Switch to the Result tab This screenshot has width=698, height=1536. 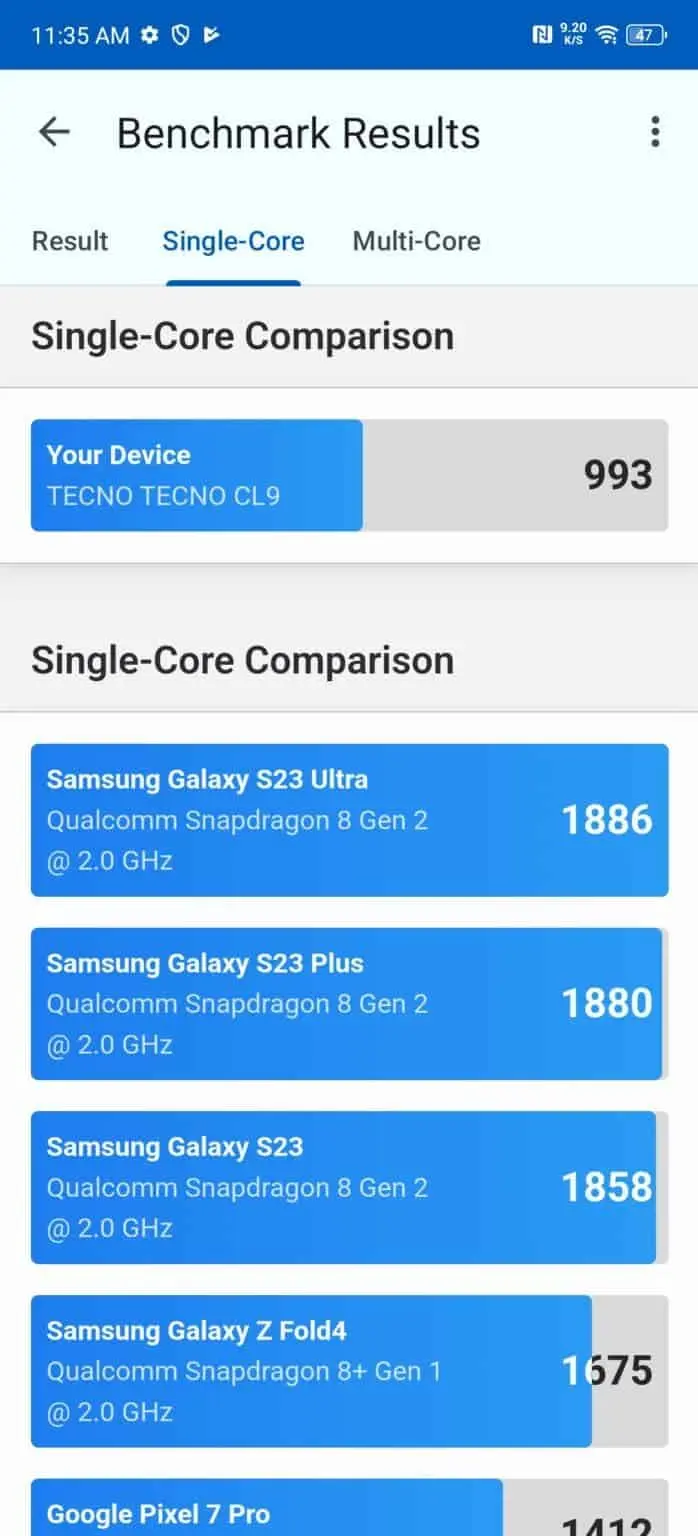[x=70, y=241]
